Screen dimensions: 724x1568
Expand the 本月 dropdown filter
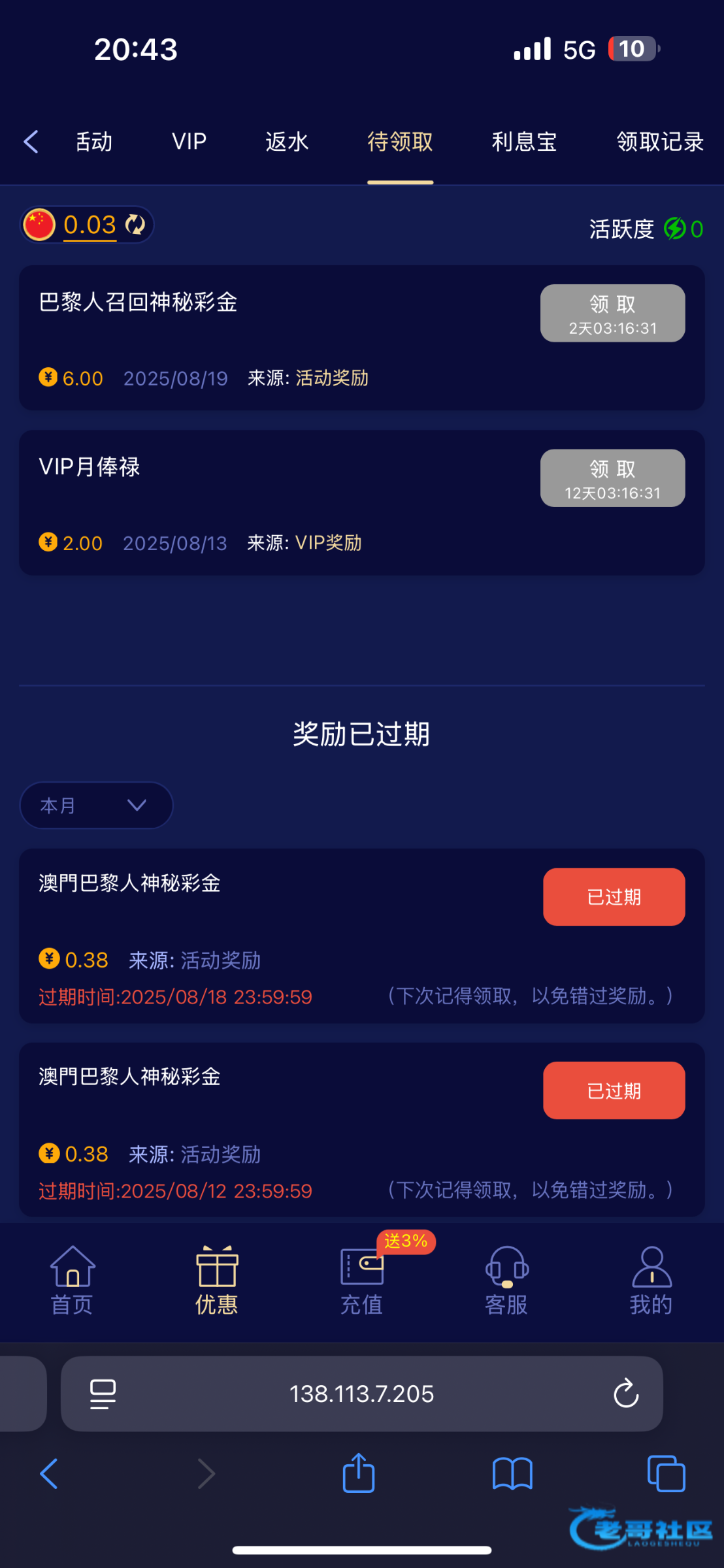[96, 805]
